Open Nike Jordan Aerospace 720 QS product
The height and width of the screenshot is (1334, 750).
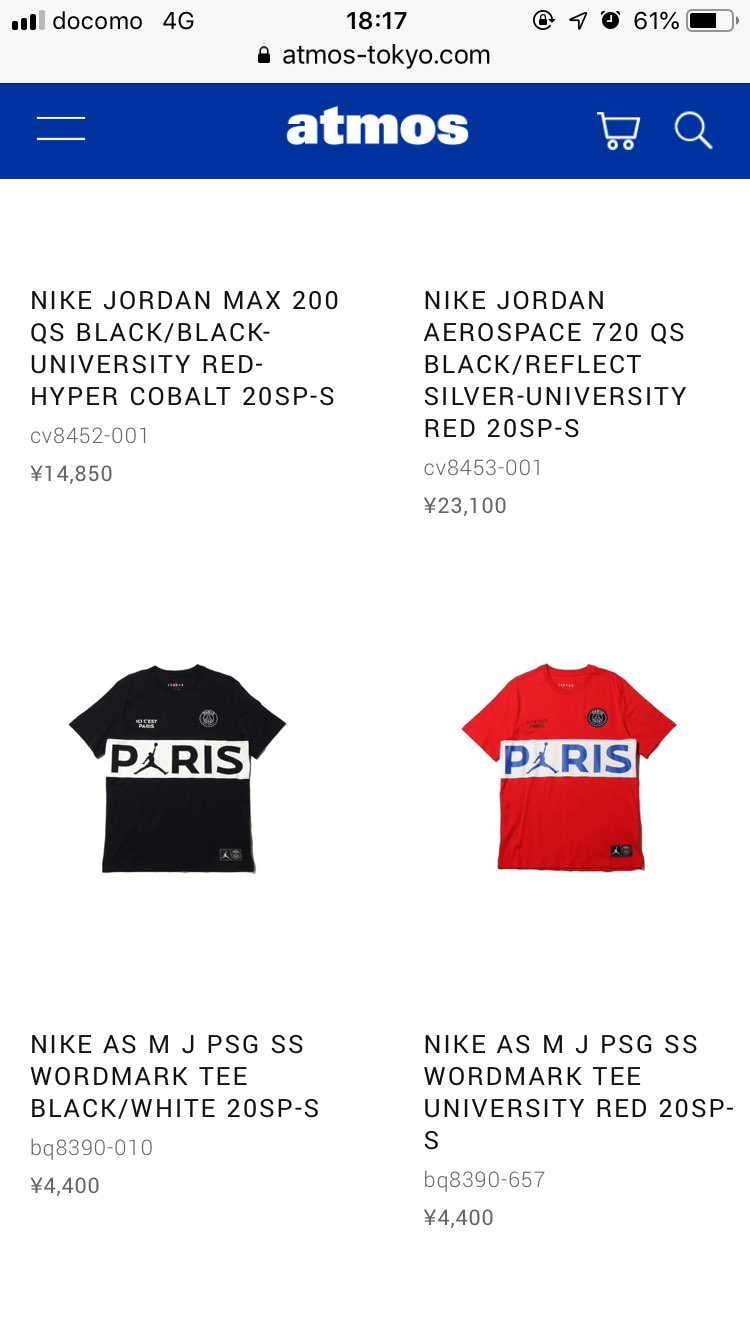555,364
